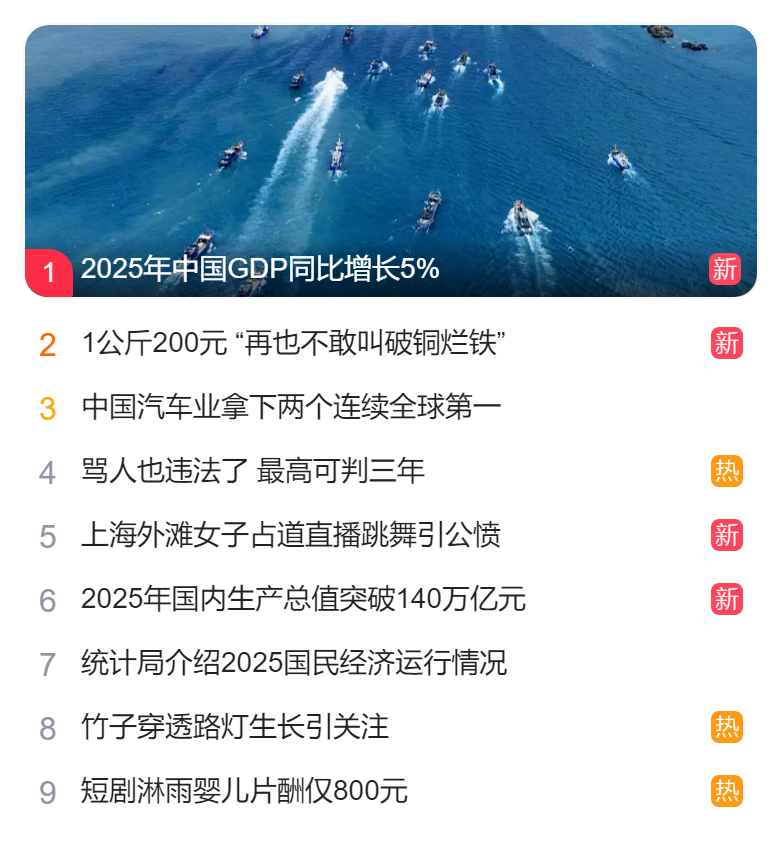Click the rank 3 number beside the auto industry story
Screen dimensions: 781x849
click(x=48, y=406)
